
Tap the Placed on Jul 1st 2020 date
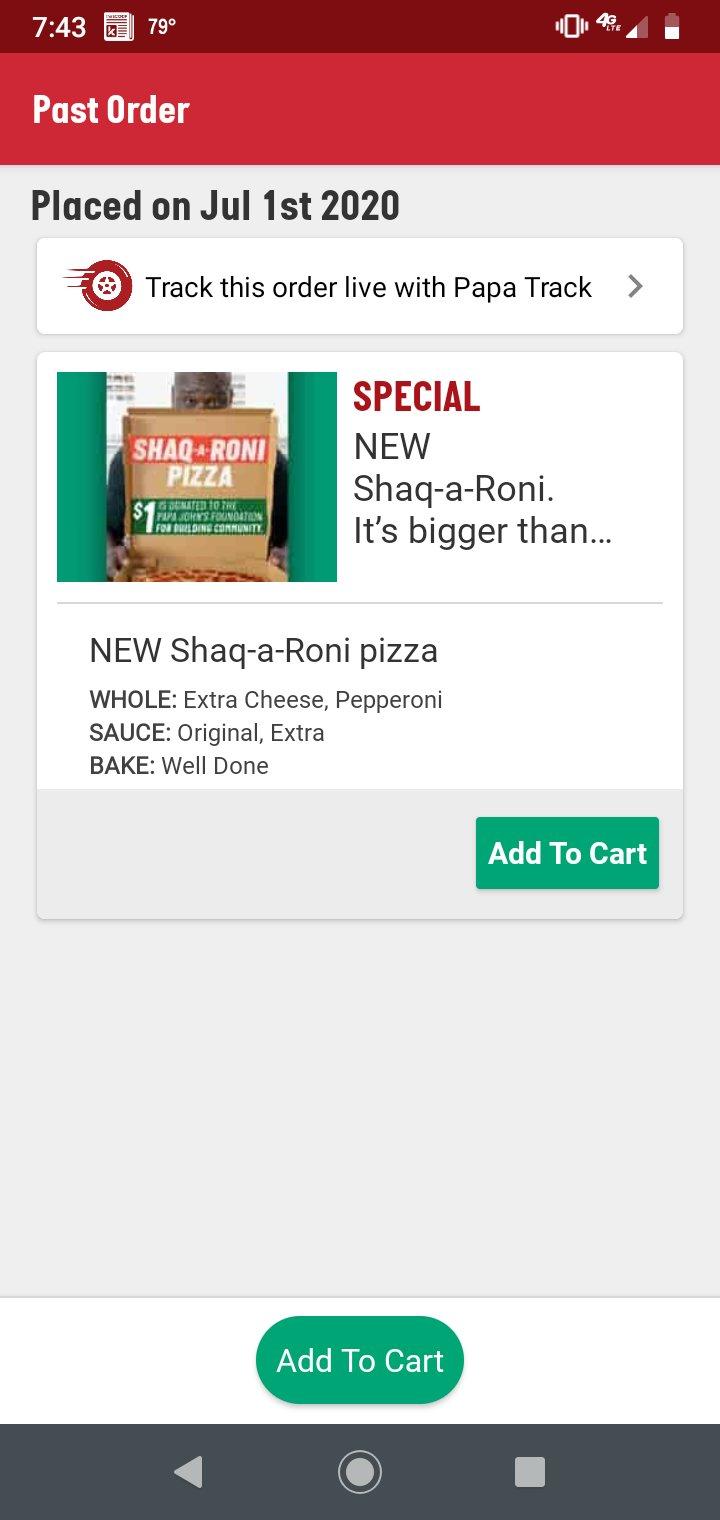click(215, 205)
